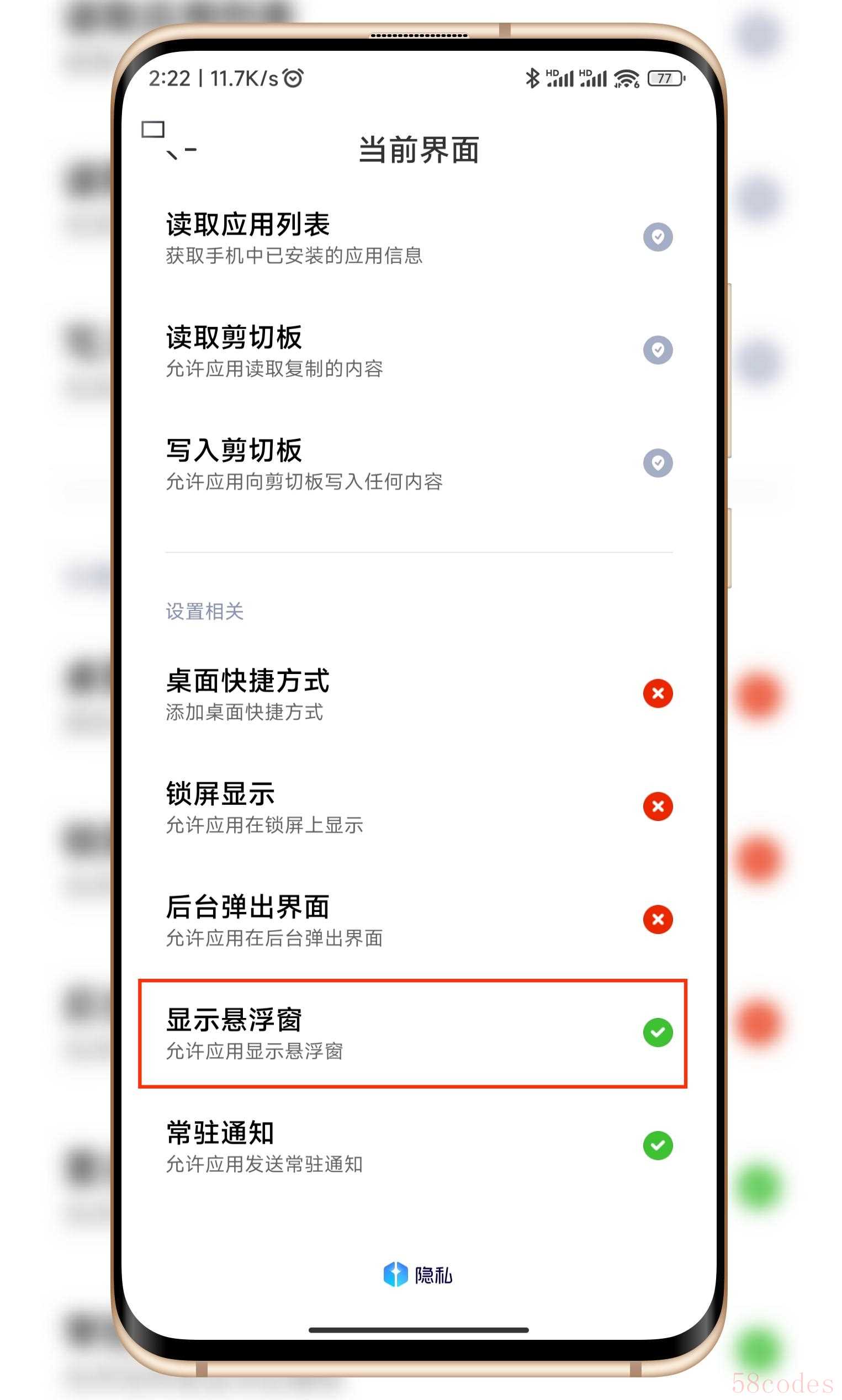842x1400 pixels.
Task: Open the 后台弹出界面 permission row
Action: pyautogui.click(x=419, y=920)
